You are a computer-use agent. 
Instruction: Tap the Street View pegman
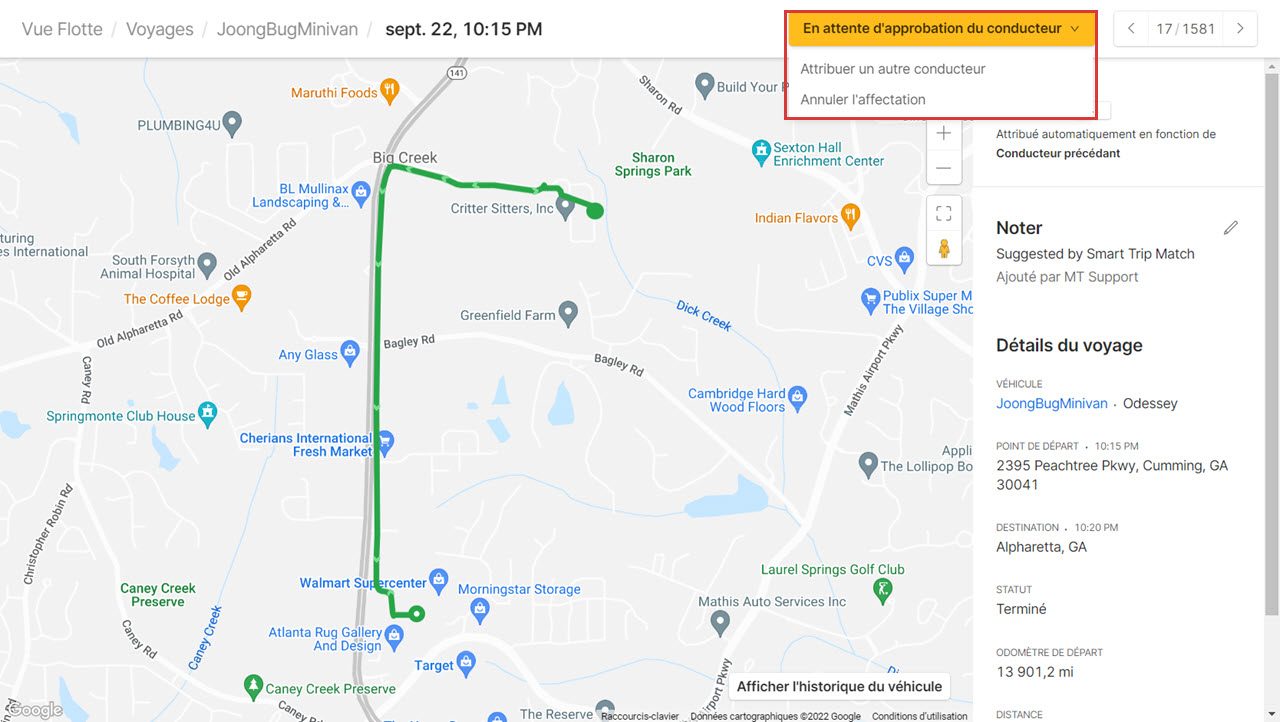click(944, 248)
